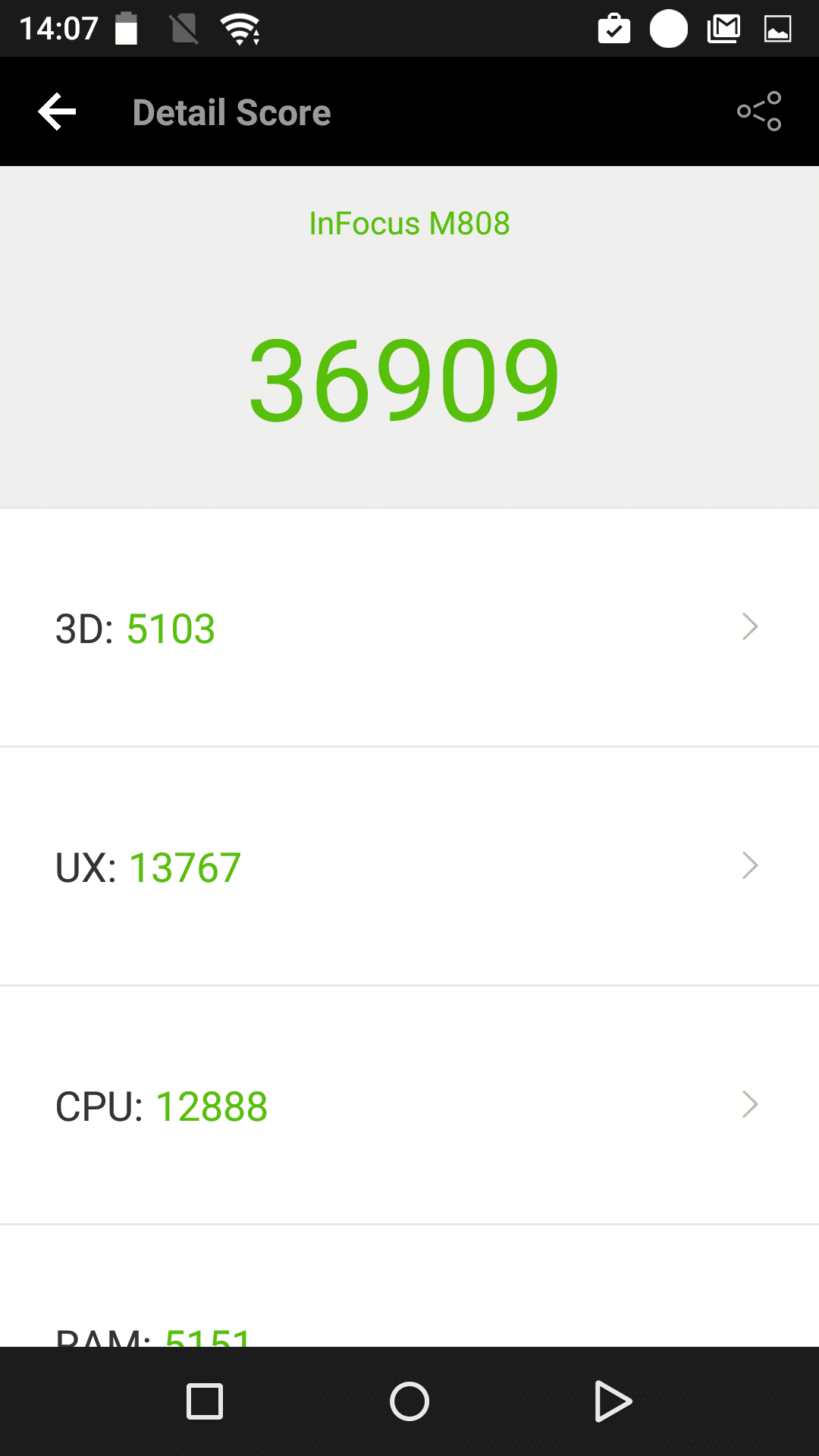Share the benchmark score
Image resolution: width=819 pixels, height=1456 pixels.
coord(759,112)
